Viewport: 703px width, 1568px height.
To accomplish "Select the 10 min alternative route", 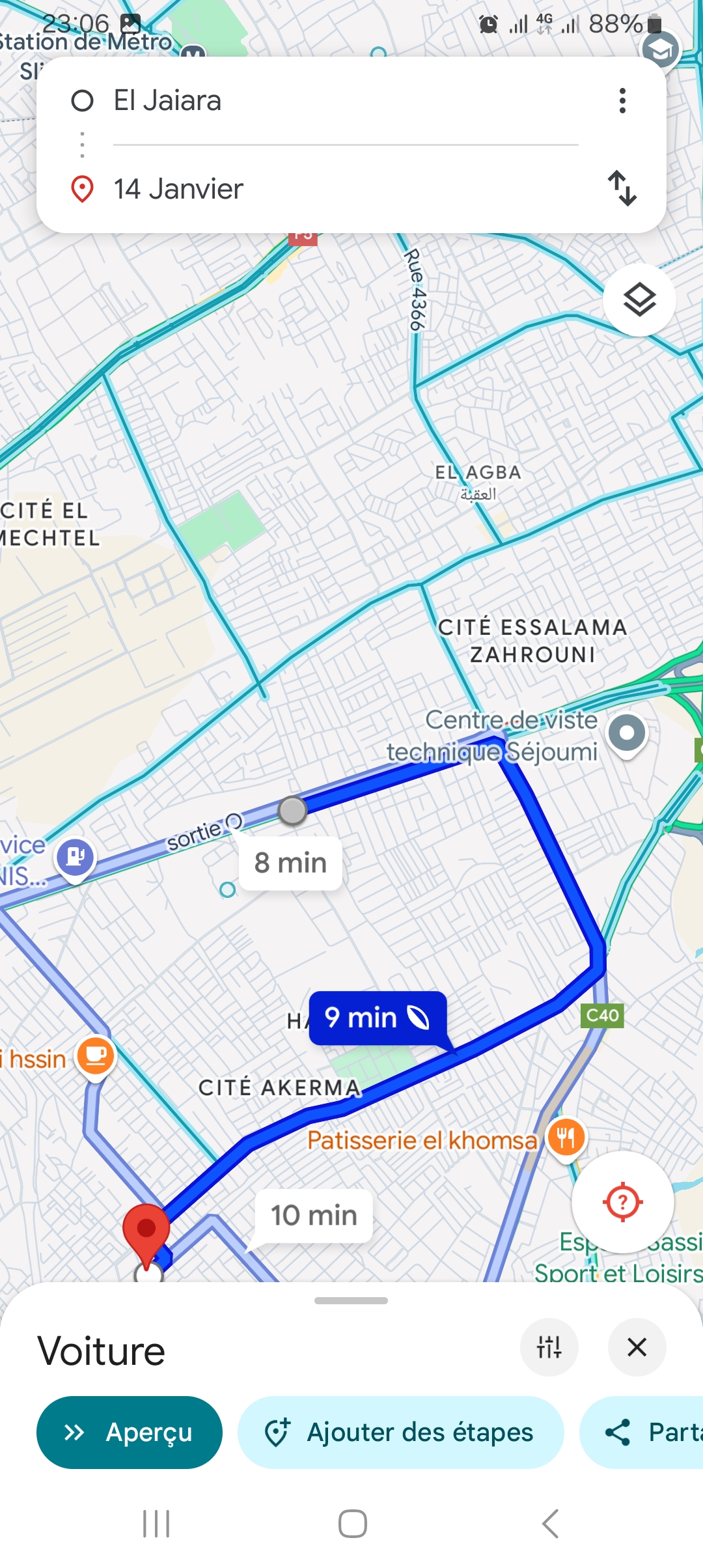I will click(x=314, y=1215).
